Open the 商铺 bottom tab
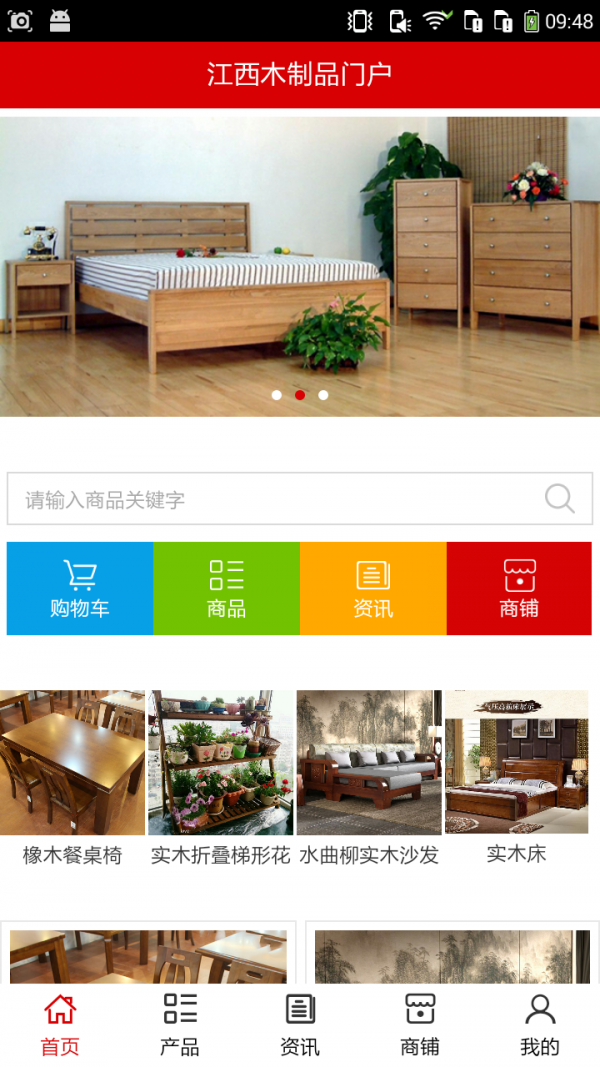The image size is (600, 1067). 420,1025
